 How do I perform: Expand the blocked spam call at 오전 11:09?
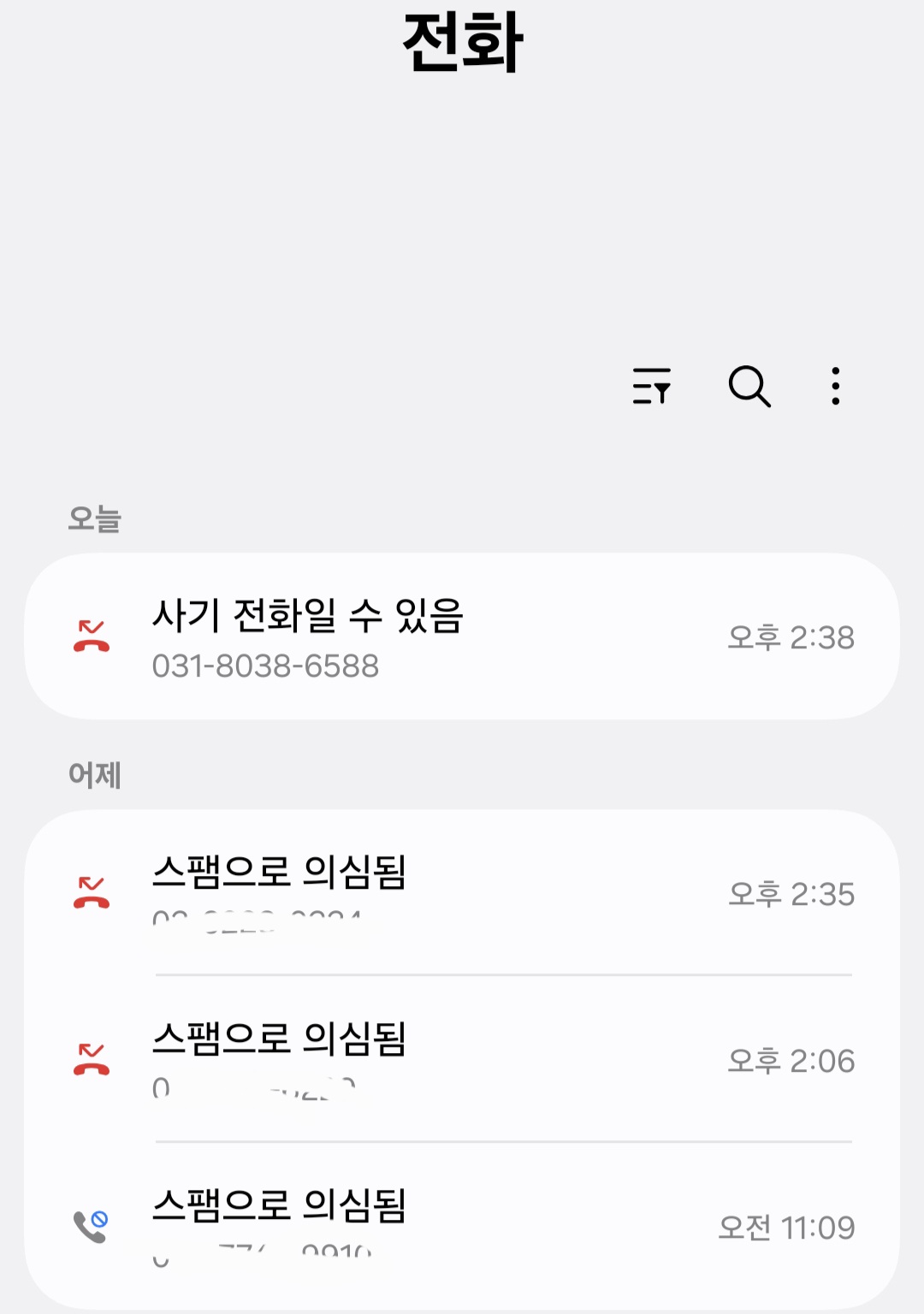[462, 1226]
